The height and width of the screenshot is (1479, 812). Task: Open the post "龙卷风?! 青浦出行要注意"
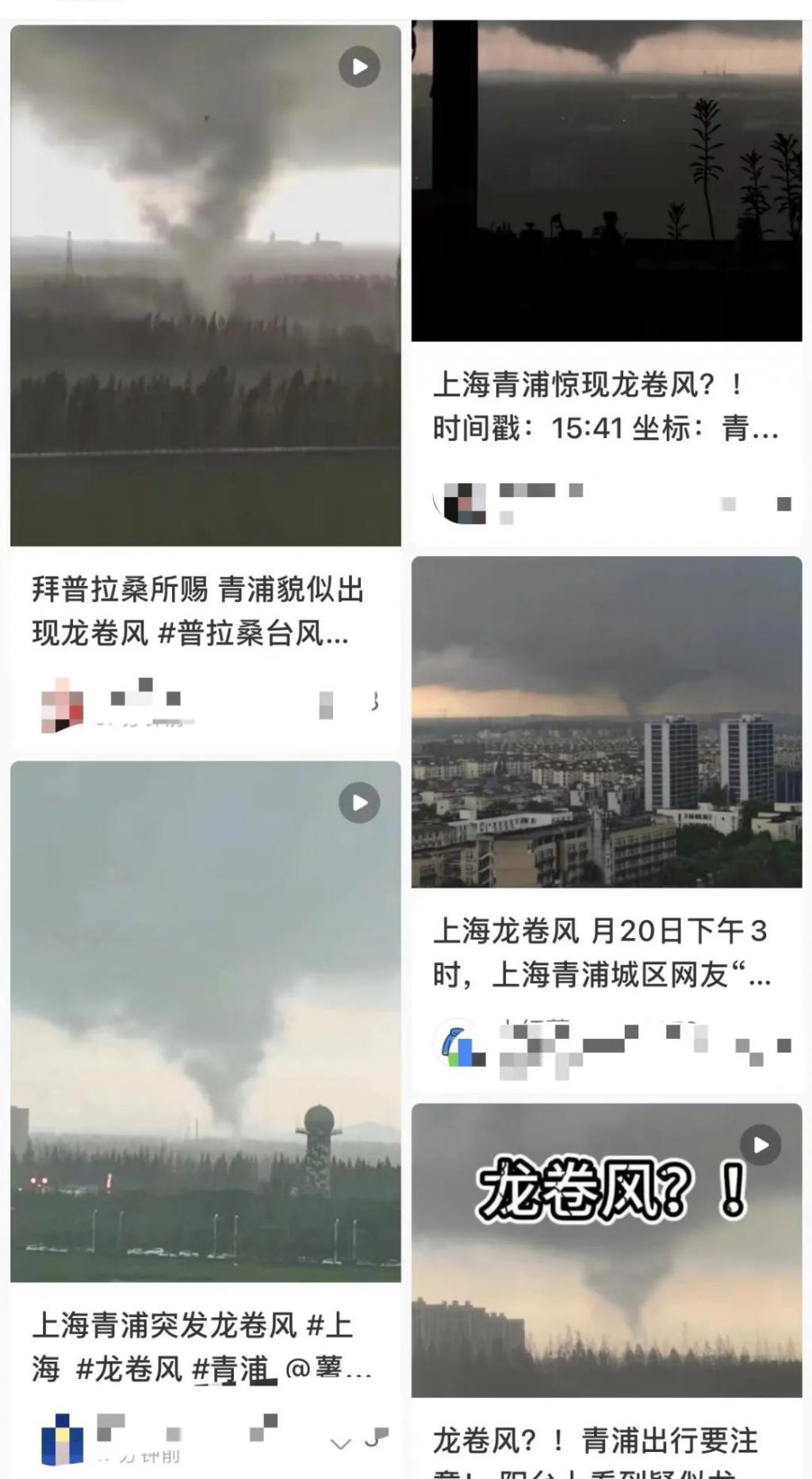click(x=606, y=1251)
